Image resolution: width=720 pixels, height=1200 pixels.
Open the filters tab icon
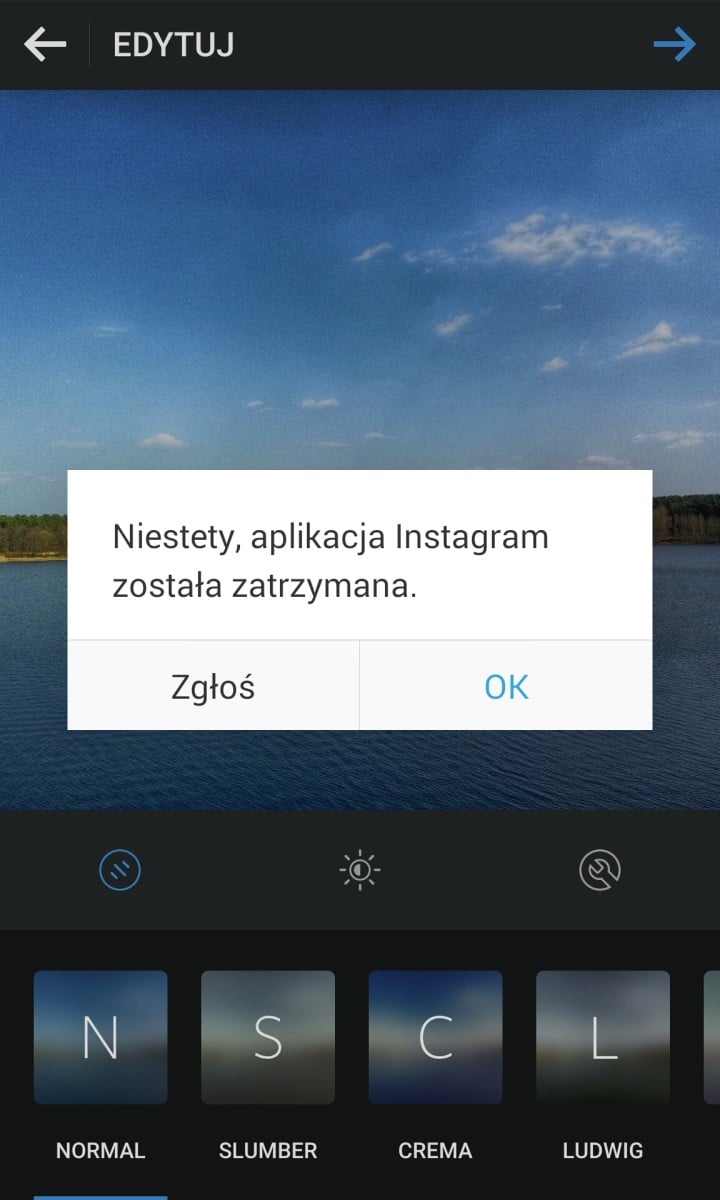pyautogui.click(x=120, y=870)
